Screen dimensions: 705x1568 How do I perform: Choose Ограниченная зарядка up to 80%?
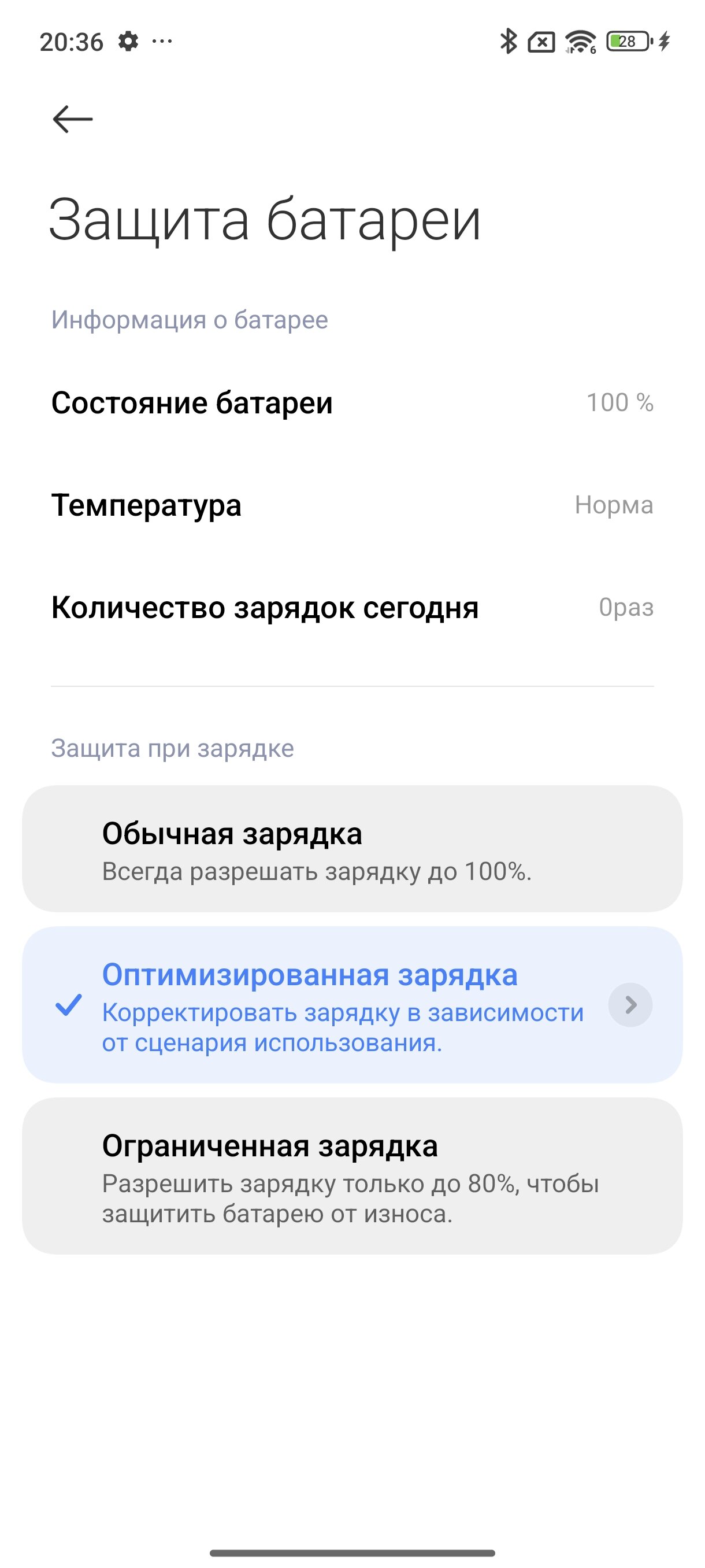(352, 1176)
